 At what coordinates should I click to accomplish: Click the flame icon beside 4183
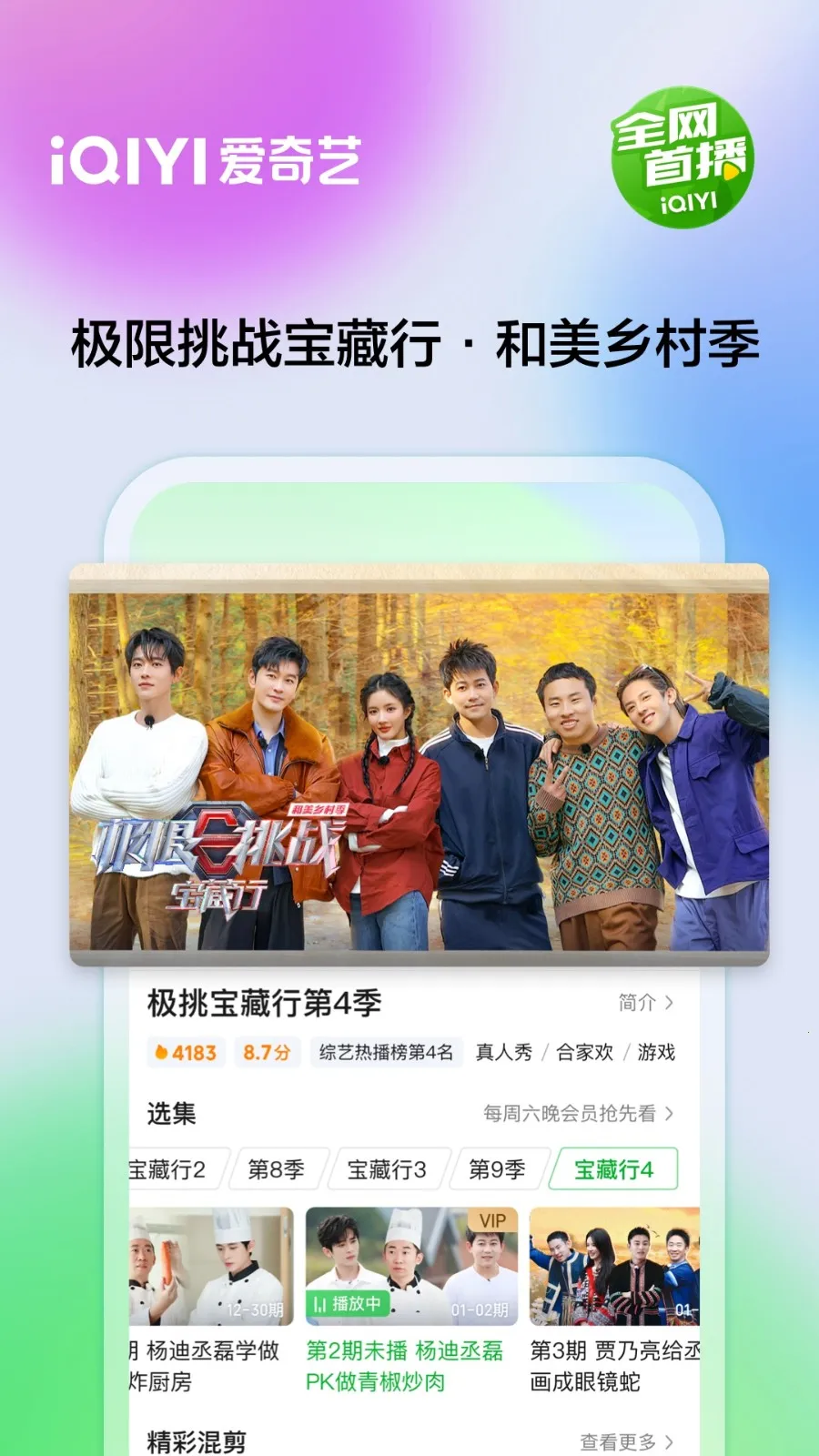pos(162,1052)
